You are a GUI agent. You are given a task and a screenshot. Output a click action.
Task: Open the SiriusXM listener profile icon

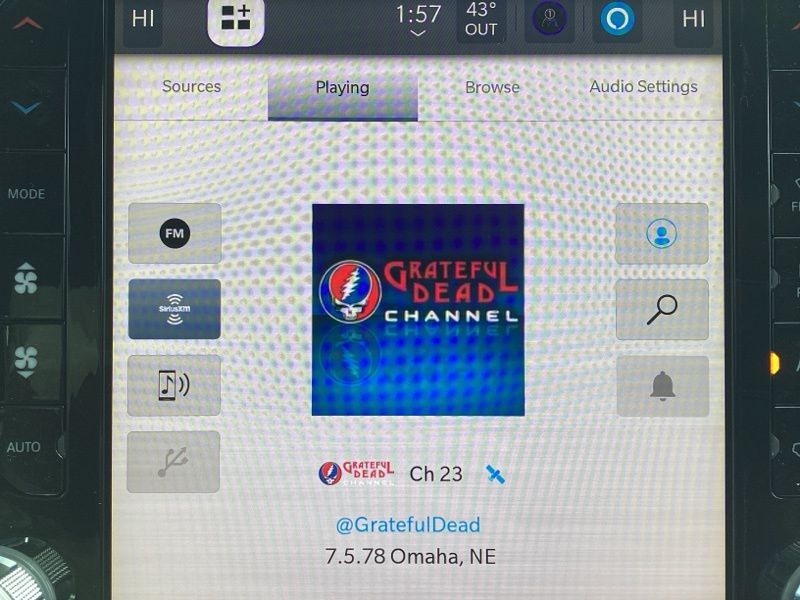pos(661,234)
